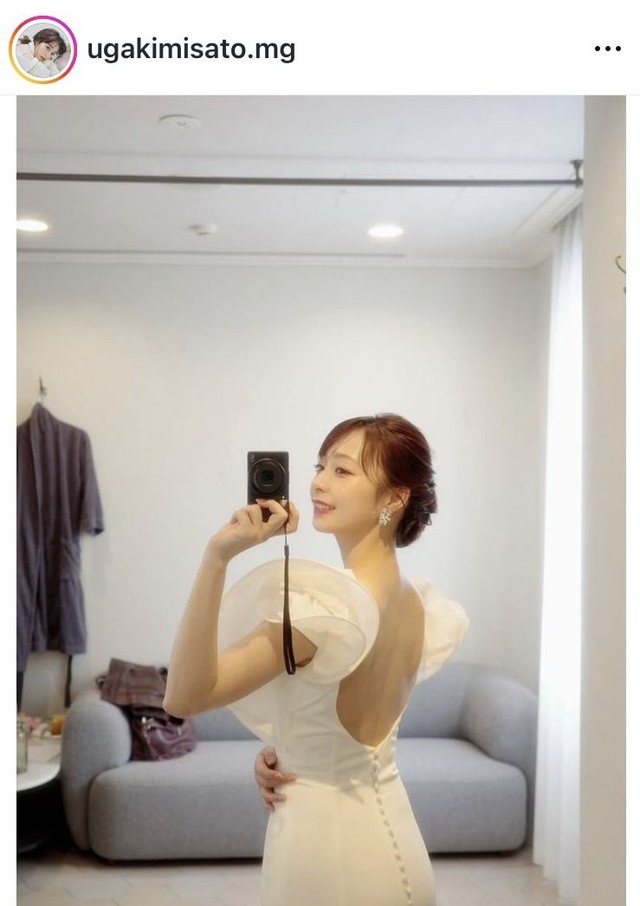
Task: Tap the mirror selfie post photo
Action: pyautogui.click(x=320, y=500)
